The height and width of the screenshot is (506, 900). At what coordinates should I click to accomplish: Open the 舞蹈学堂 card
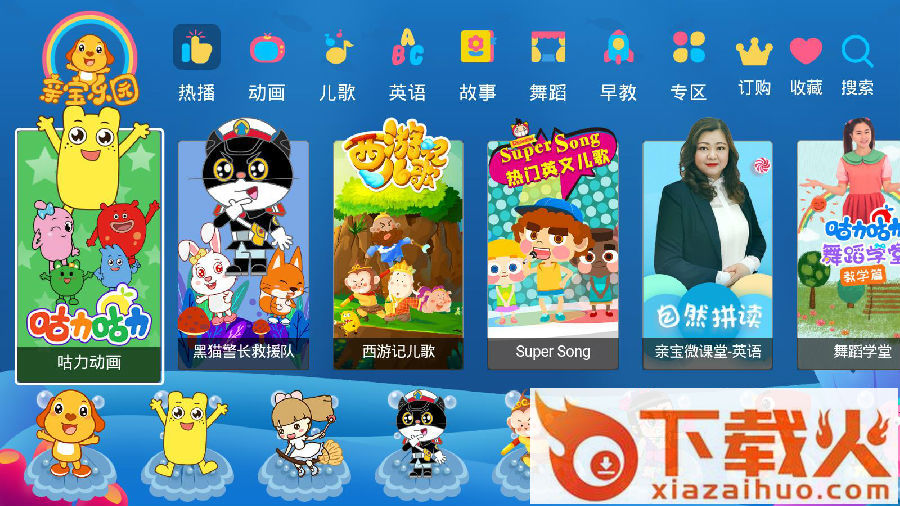(x=848, y=255)
